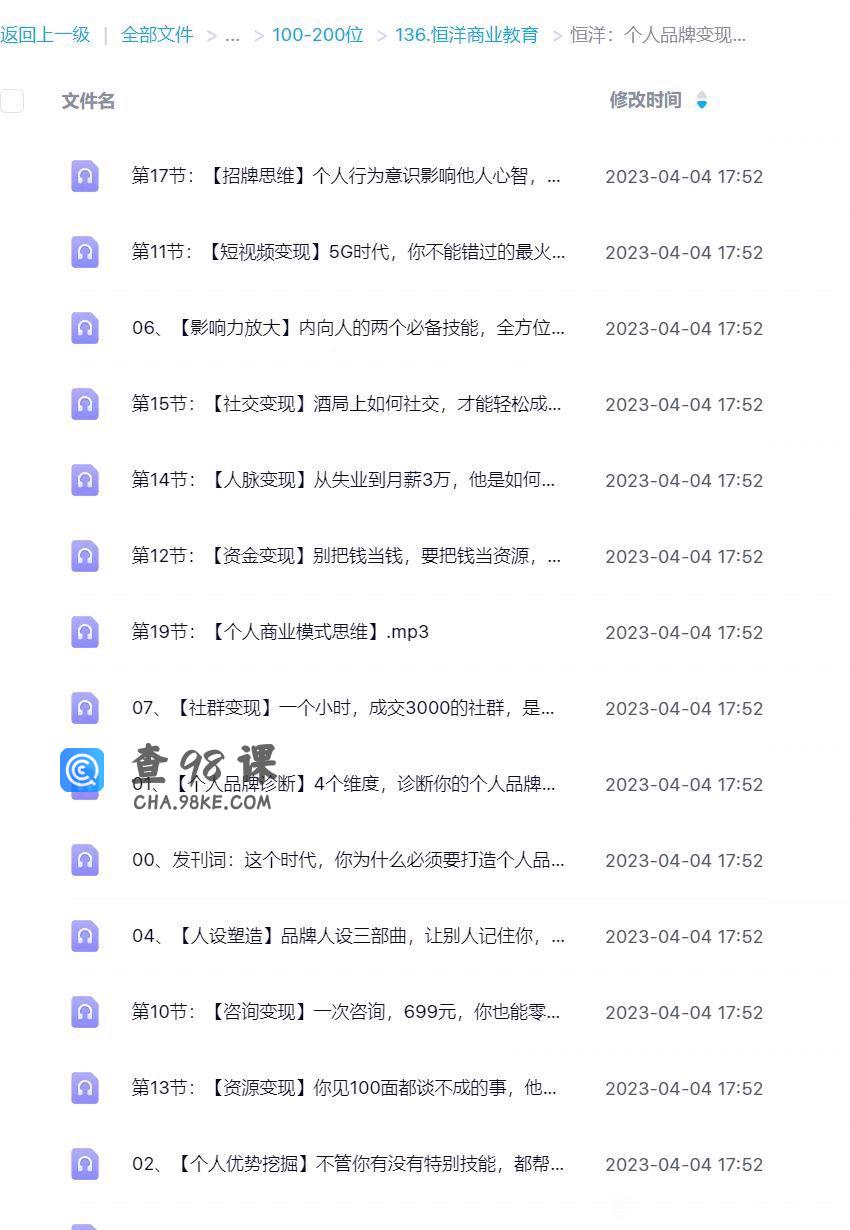Toggle the select-all checkbox above the file list
Image resolution: width=850 pixels, height=1230 pixels.
(12, 101)
